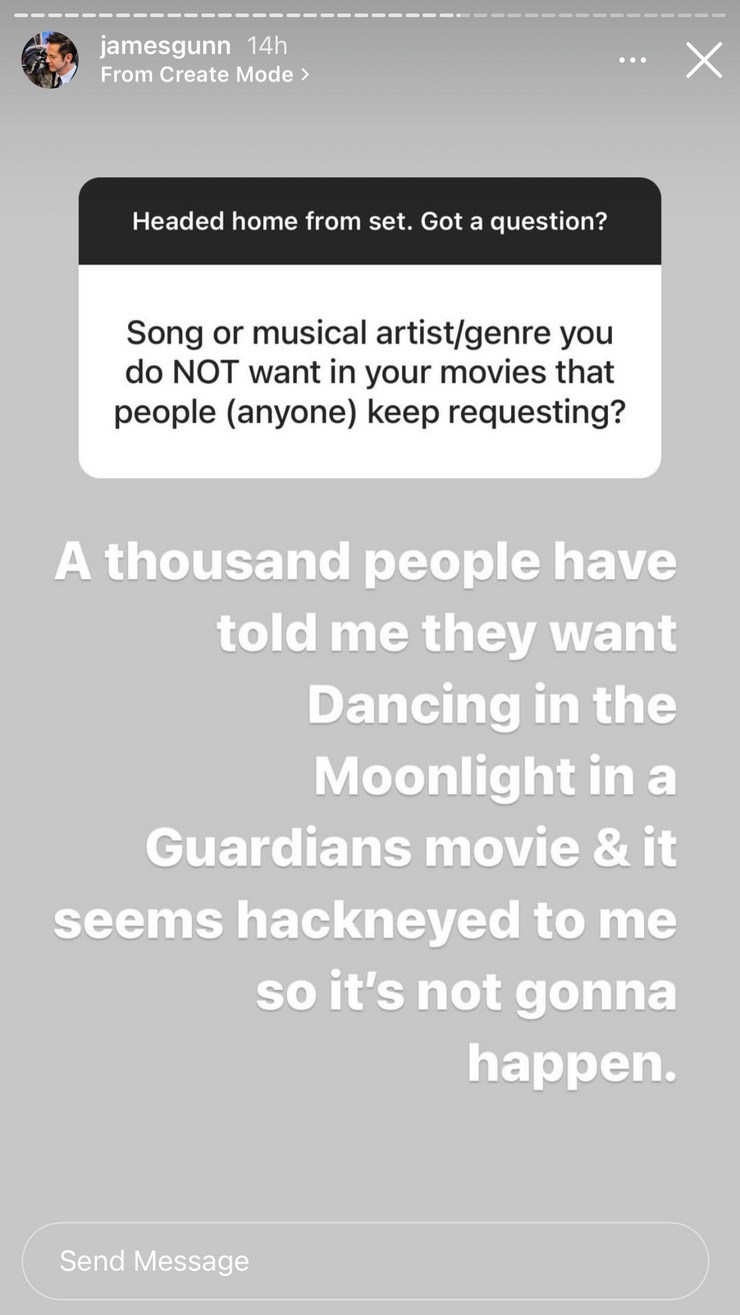This screenshot has height=1315, width=740.
Task: Close the story viewer
Action: [704, 60]
